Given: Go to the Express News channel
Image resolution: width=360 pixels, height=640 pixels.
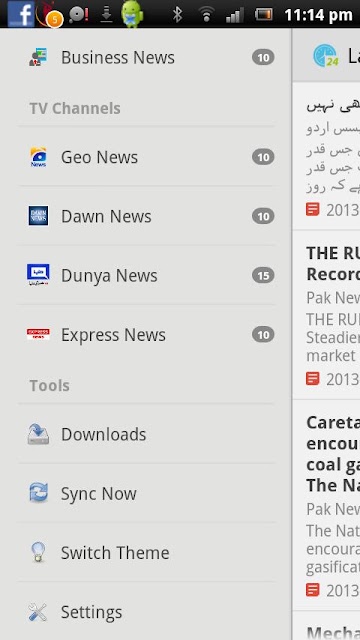Looking at the screenshot, I should 146,335.
